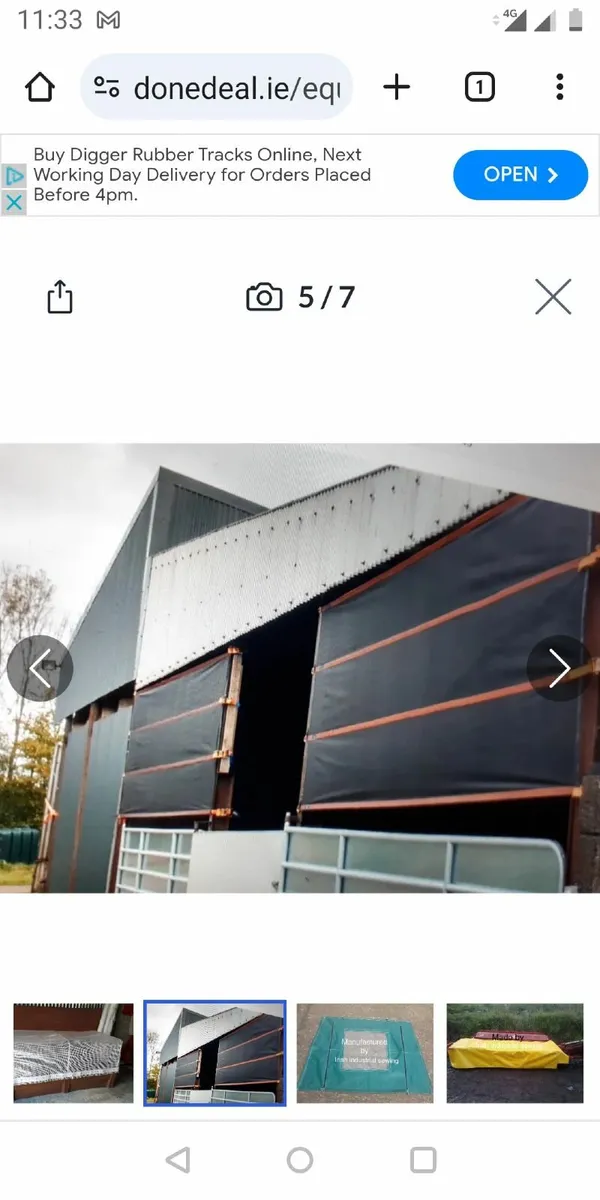600x1200 pixels.
Task: Select the white net cover thumbnail
Action: pyautogui.click(x=73, y=1053)
